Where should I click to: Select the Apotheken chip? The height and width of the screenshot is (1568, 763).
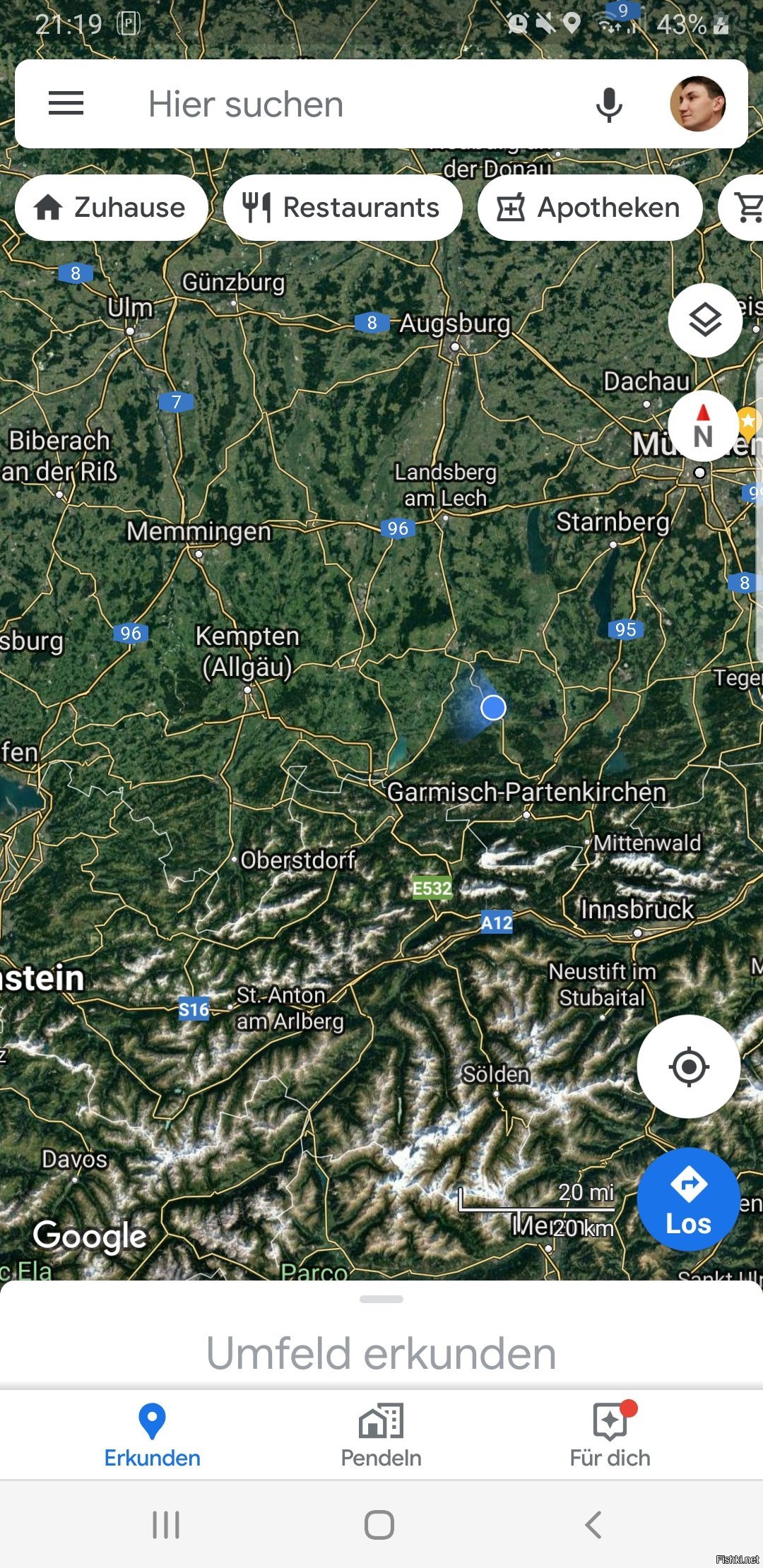coord(590,208)
